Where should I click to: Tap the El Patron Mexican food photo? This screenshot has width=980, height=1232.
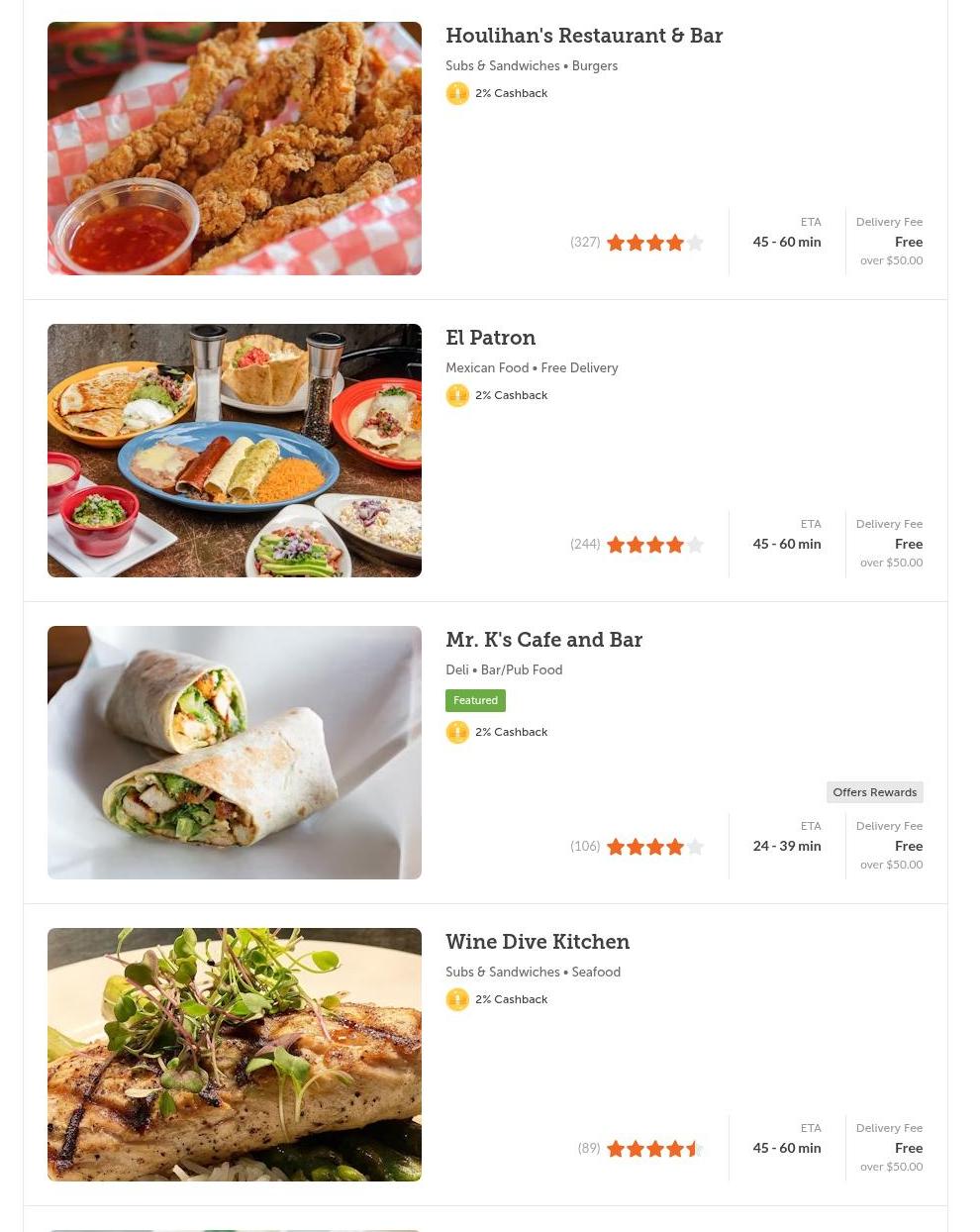[x=235, y=451]
